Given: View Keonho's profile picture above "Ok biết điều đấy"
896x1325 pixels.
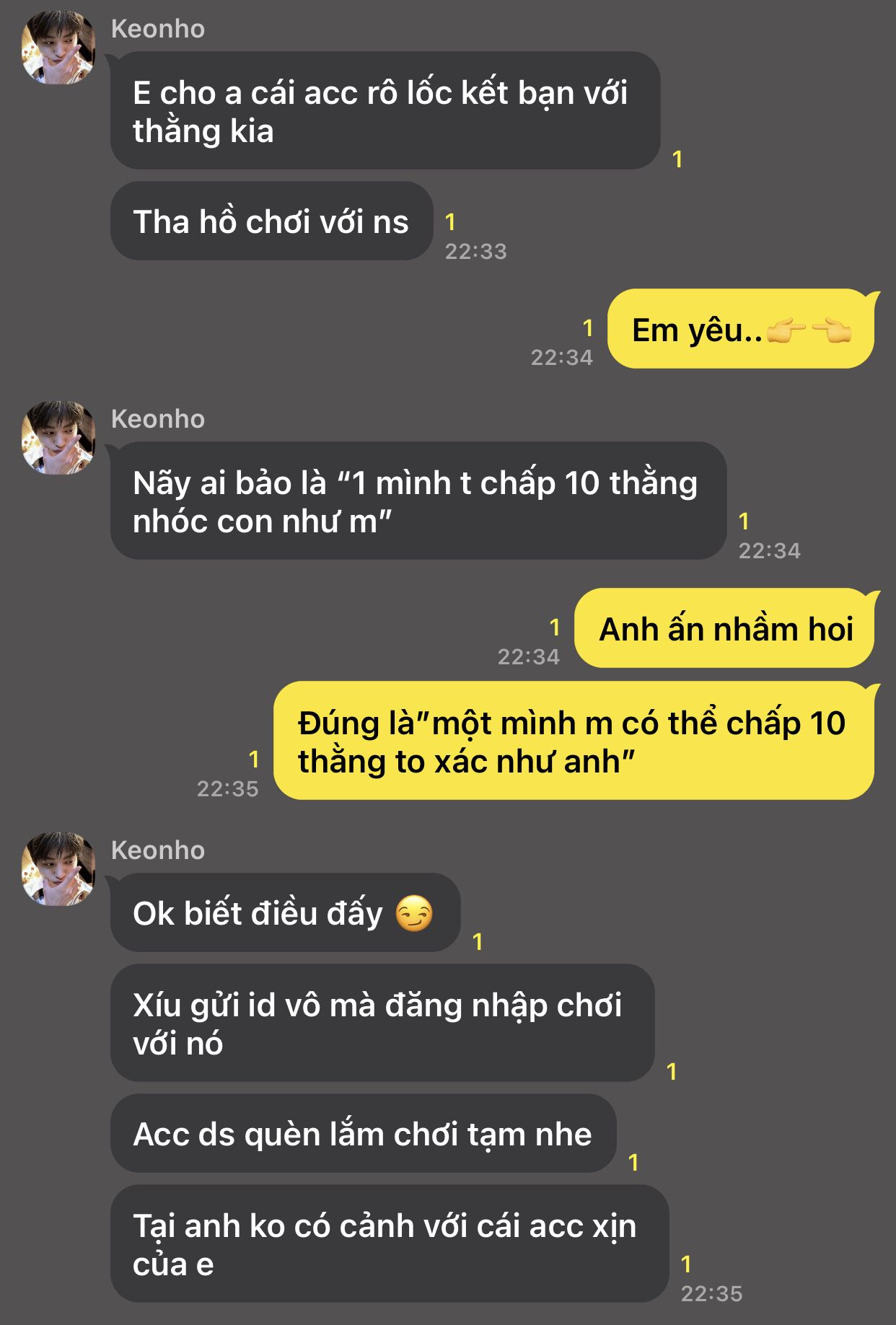Looking at the screenshot, I should [58, 869].
